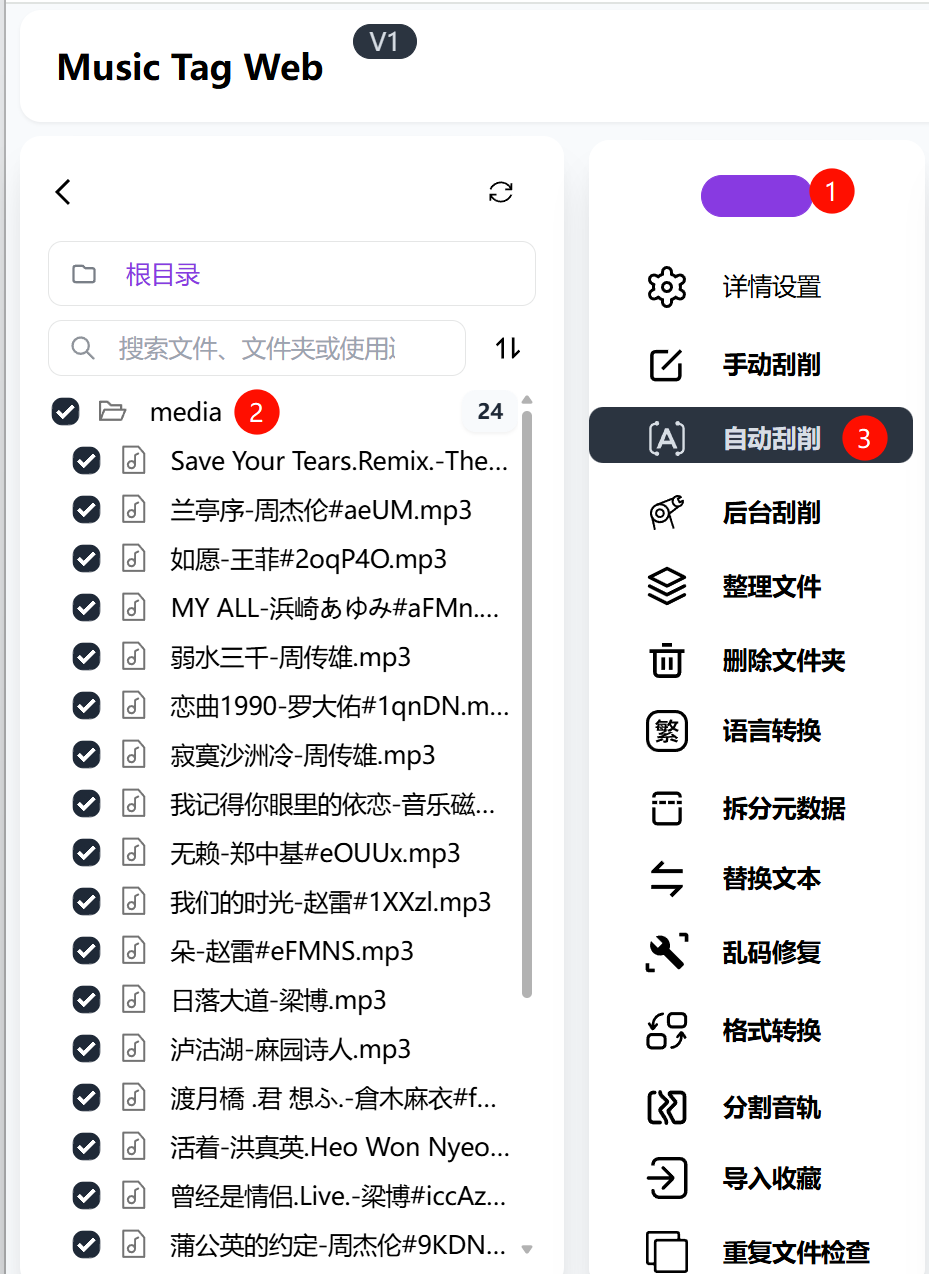Toggle the file sort order
The image size is (929, 1274).
[508, 348]
